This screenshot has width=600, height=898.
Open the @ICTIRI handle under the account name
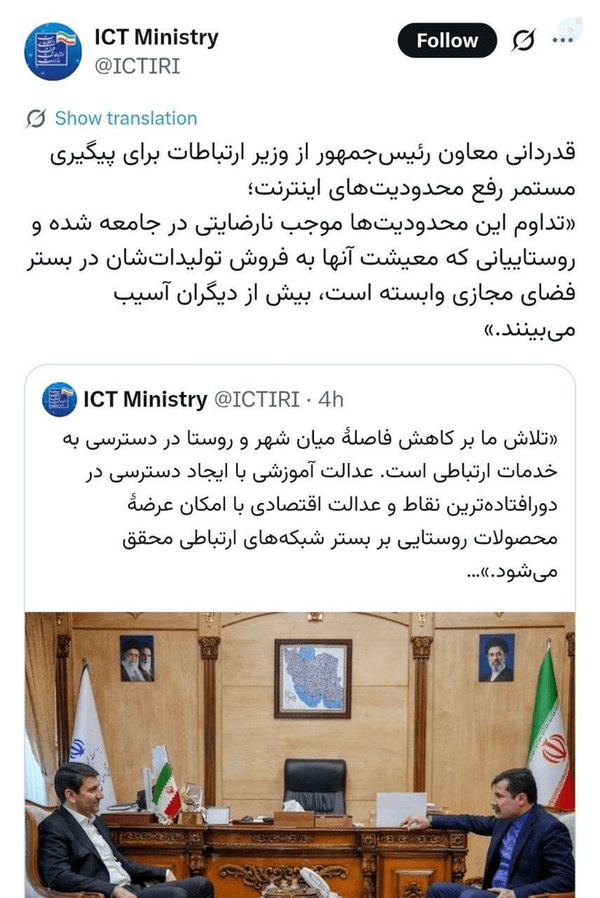coord(137,66)
